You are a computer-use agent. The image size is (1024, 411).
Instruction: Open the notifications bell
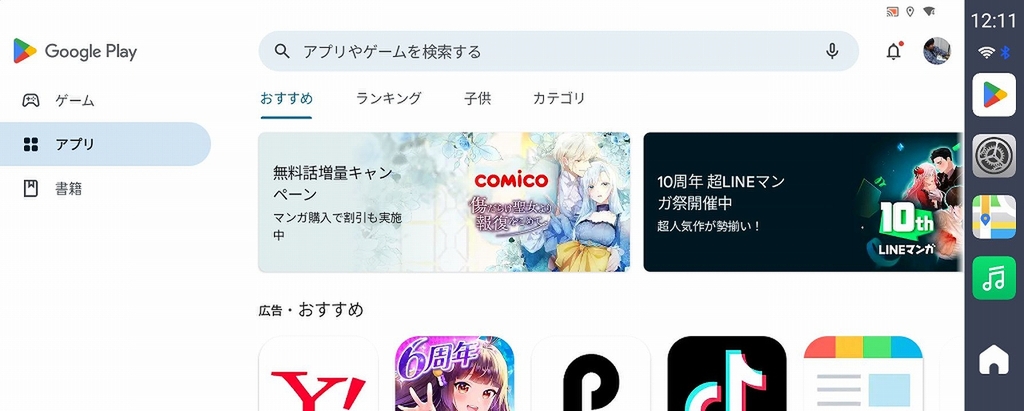[893, 52]
